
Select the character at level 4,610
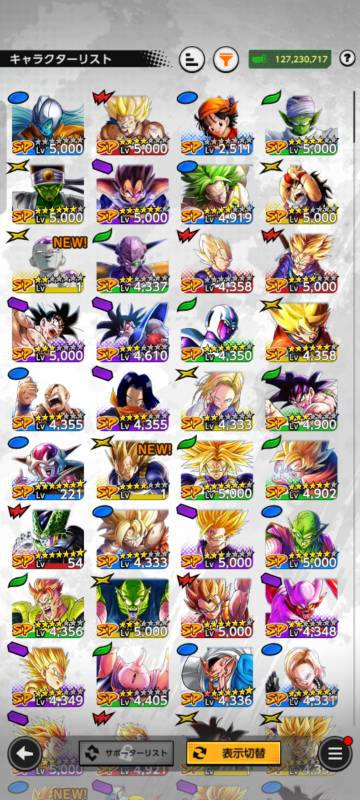coord(132,332)
